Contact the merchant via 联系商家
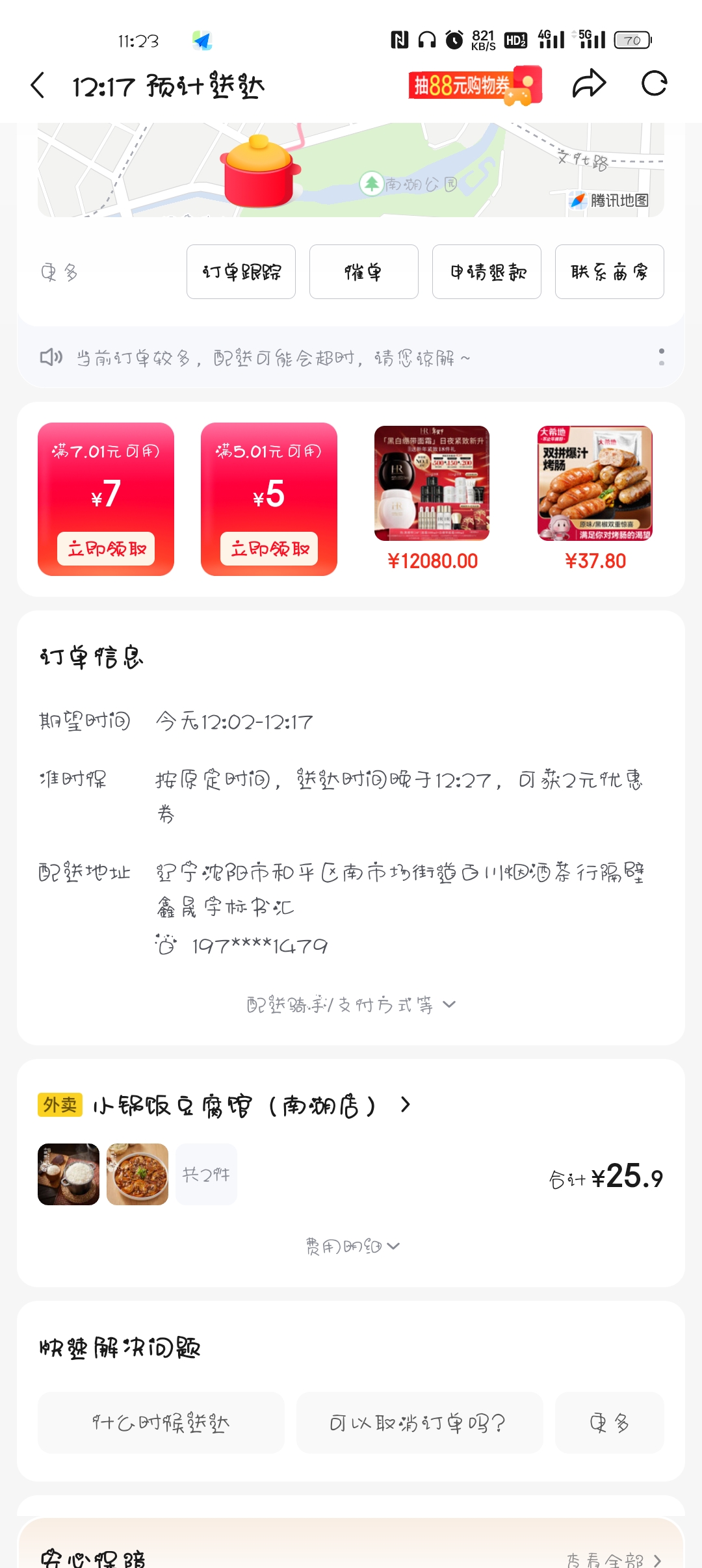This screenshot has width=702, height=1568. (x=609, y=272)
